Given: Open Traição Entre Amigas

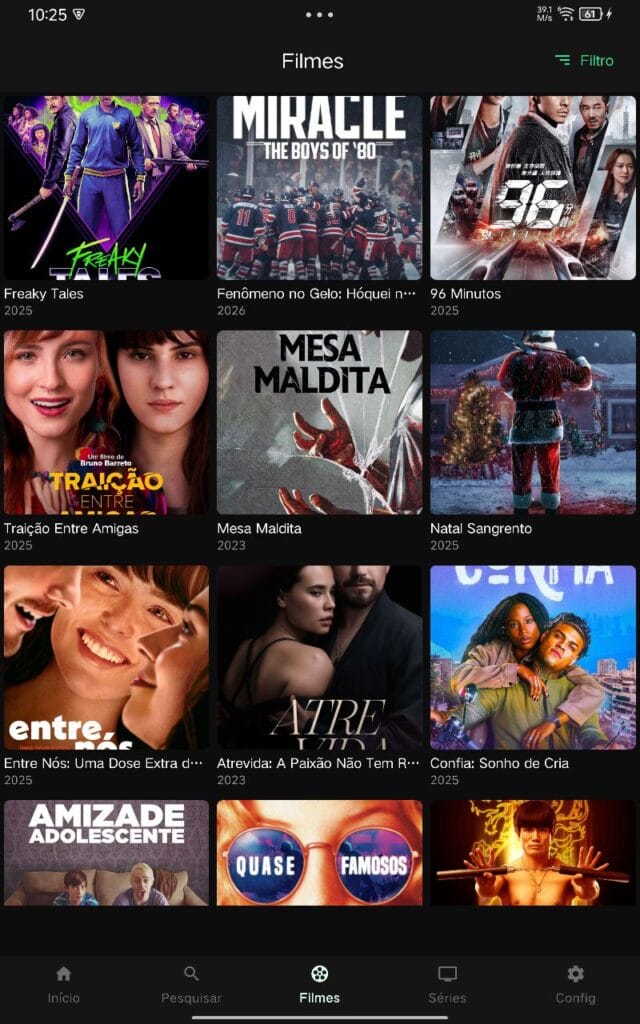Looking at the screenshot, I should tap(106, 422).
